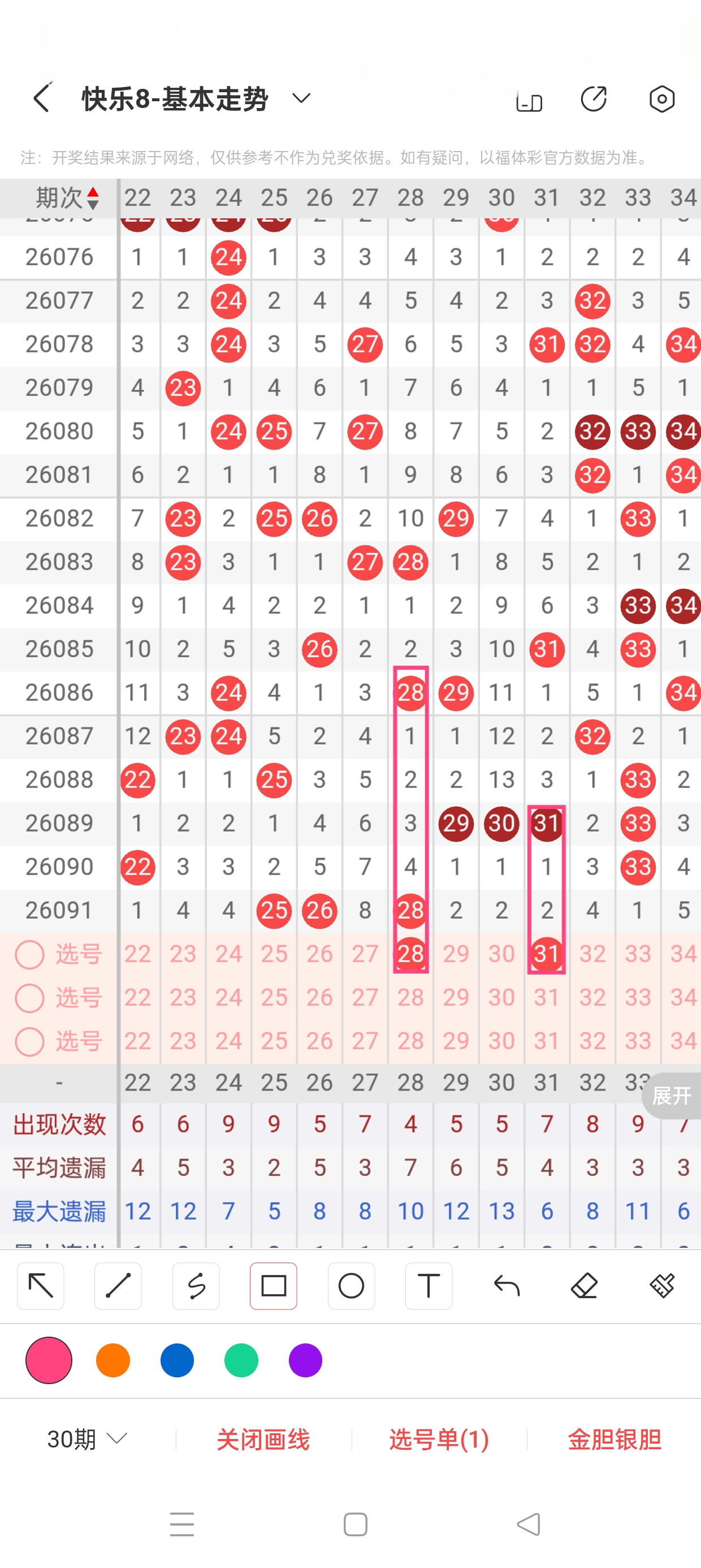
Task: Sort the table by 期次 column
Action: (x=67, y=198)
